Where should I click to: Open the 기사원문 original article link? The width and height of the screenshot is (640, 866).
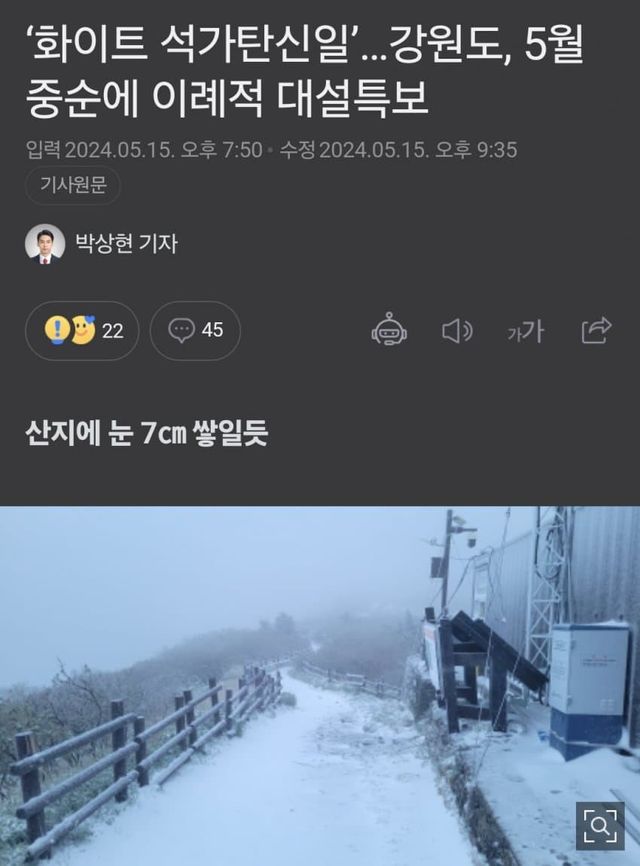coord(73,186)
